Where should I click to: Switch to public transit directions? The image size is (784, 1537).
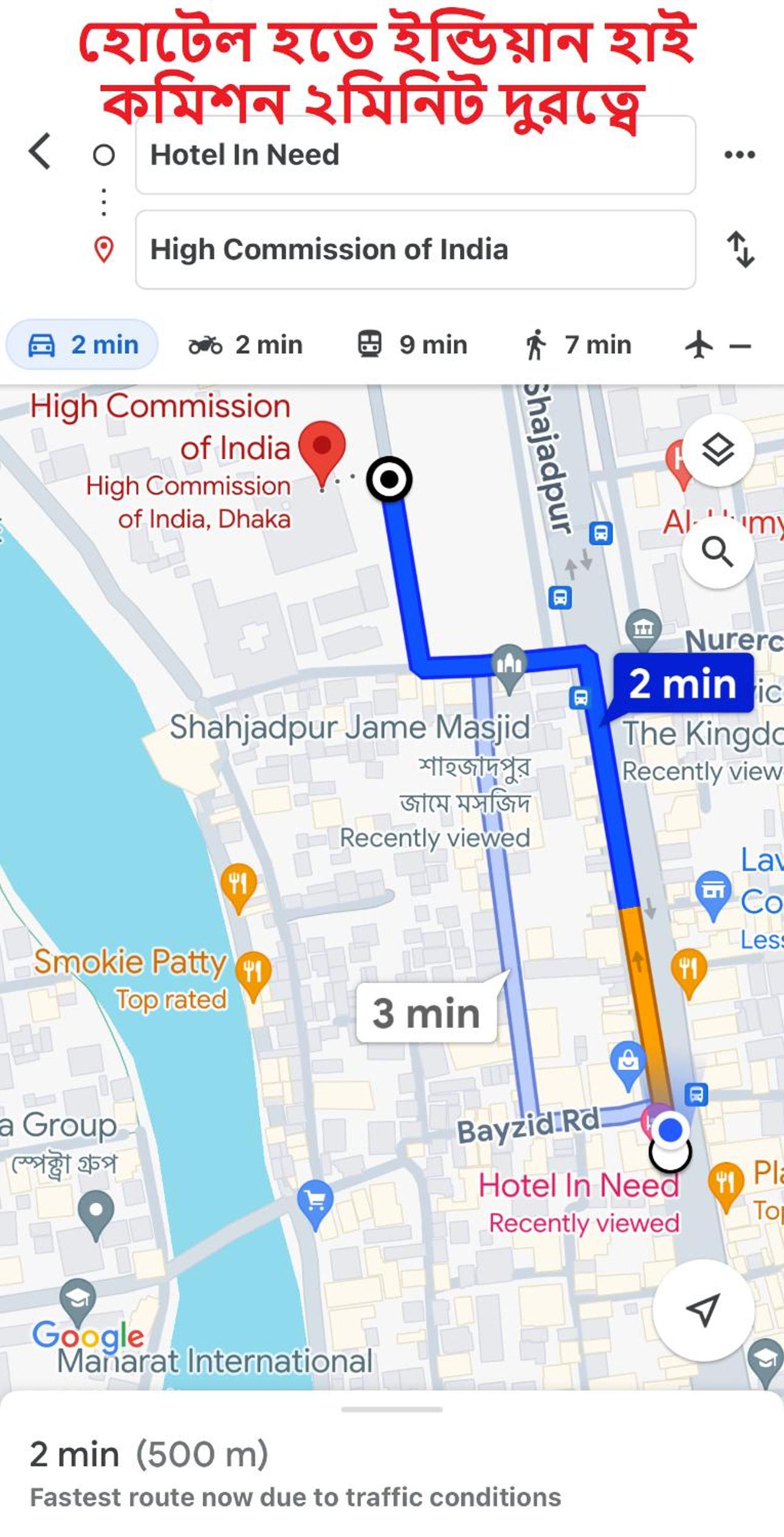tap(412, 345)
